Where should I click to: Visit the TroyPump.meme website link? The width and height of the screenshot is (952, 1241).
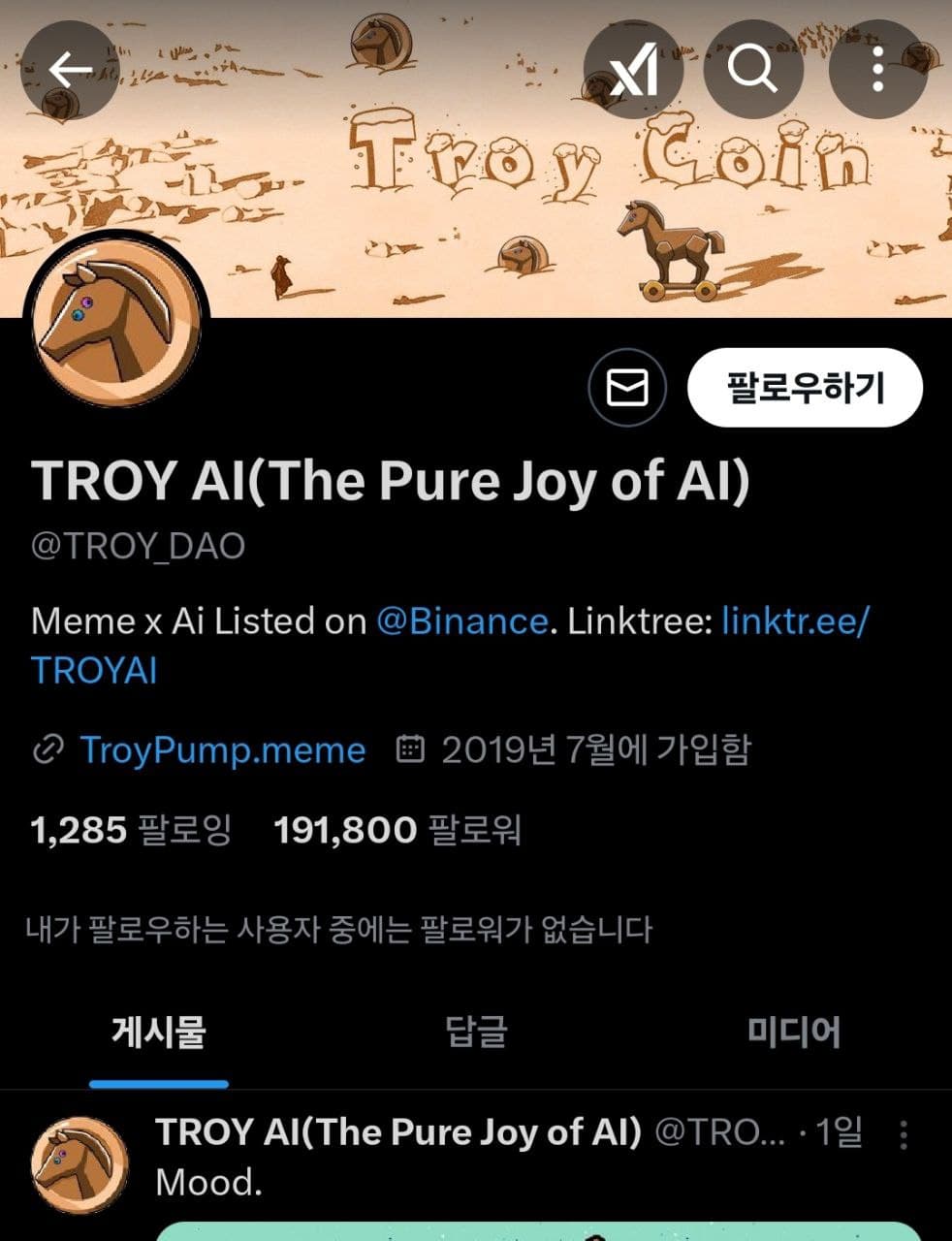(x=222, y=749)
